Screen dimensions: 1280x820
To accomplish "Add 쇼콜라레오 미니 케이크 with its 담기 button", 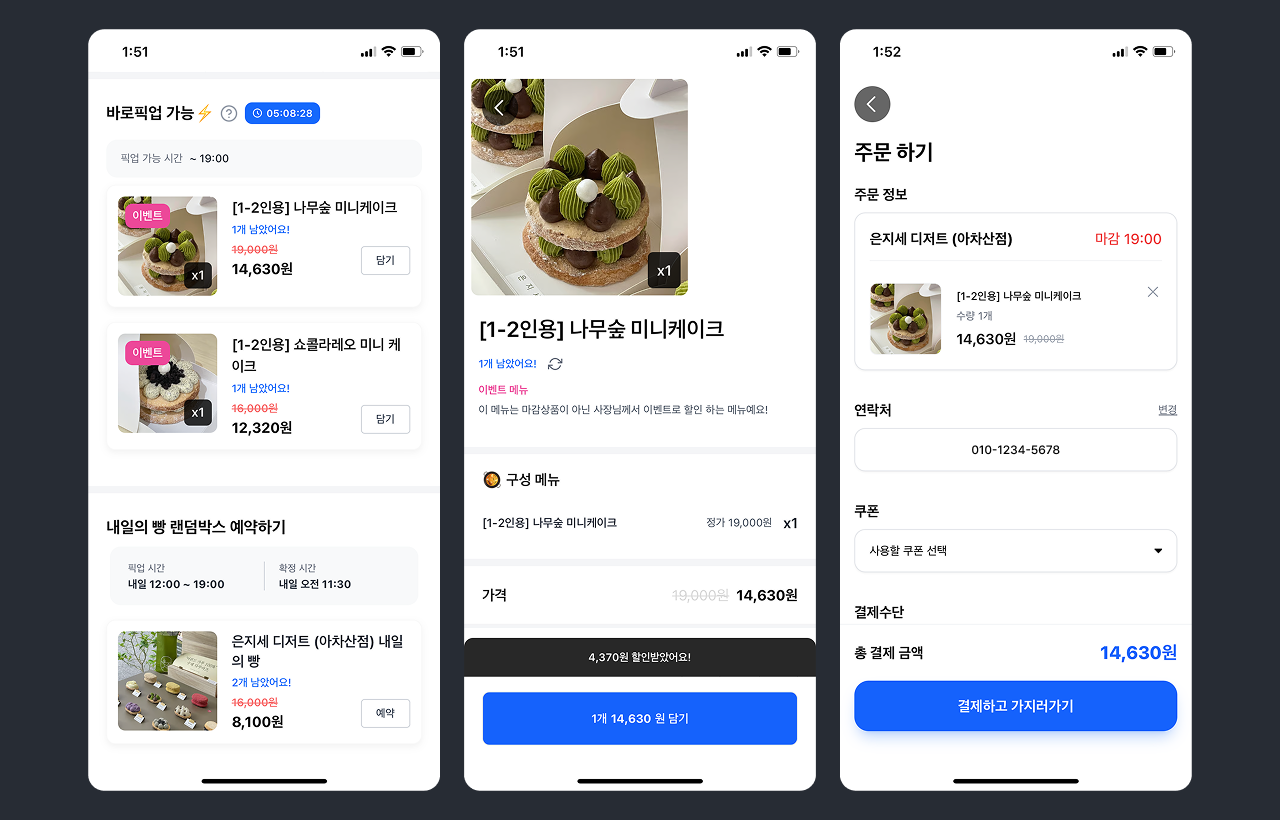I will (x=385, y=419).
